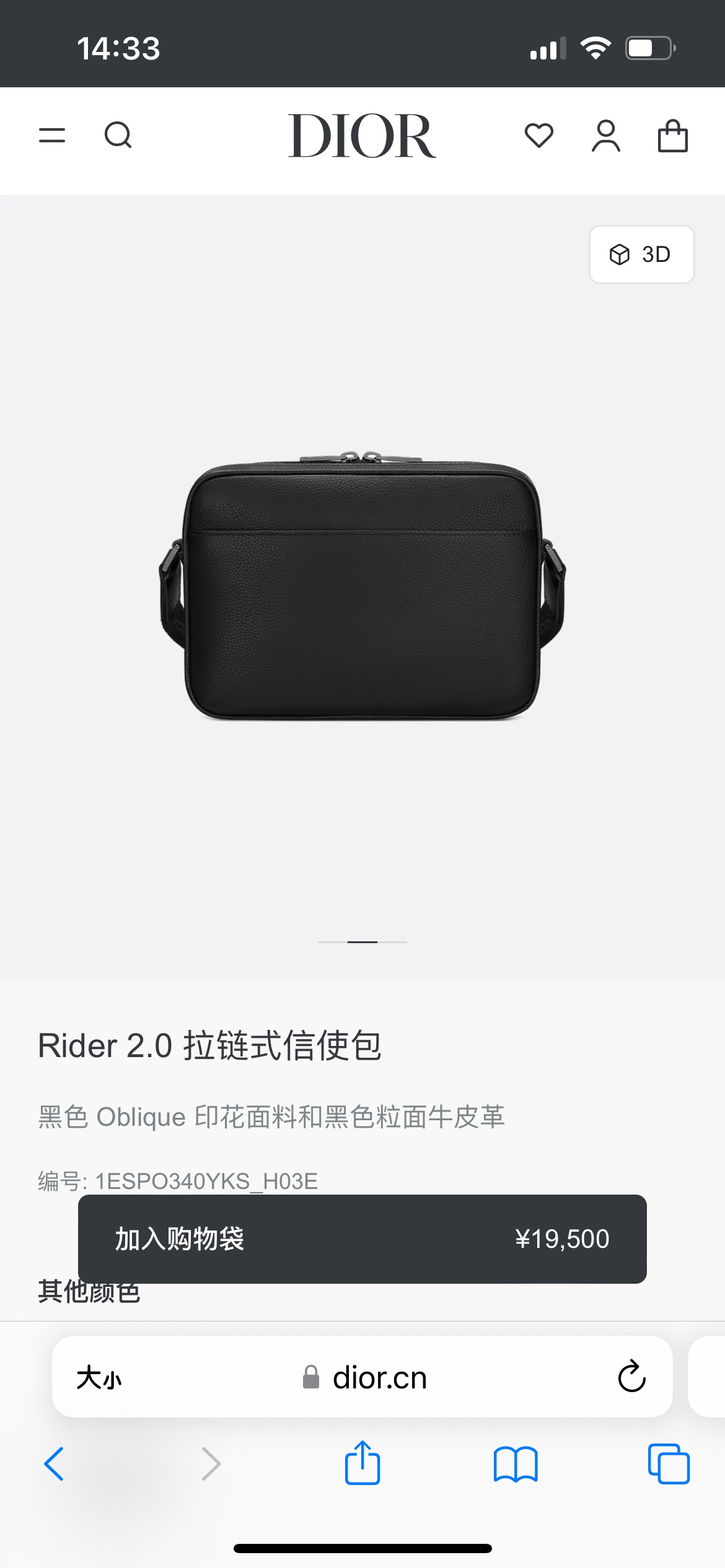Open the wishlist heart icon
Image resolution: width=725 pixels, height=1568 pixels.
tap(538, 136)
